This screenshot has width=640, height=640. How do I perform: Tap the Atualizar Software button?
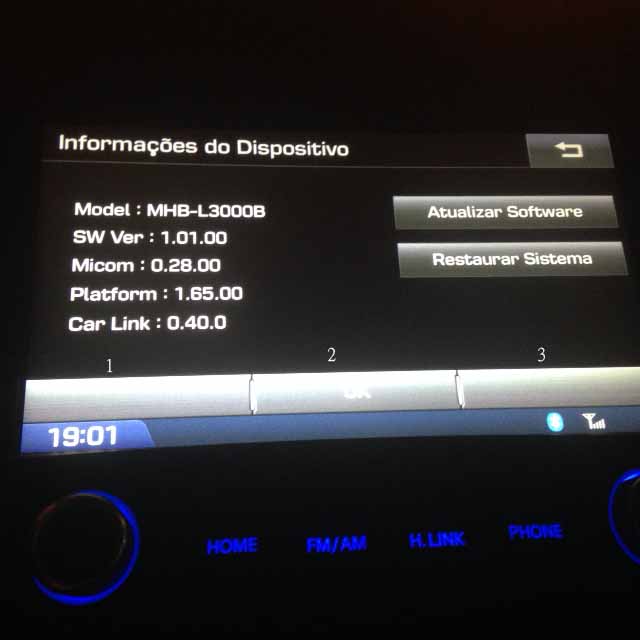tap(504, 212)
